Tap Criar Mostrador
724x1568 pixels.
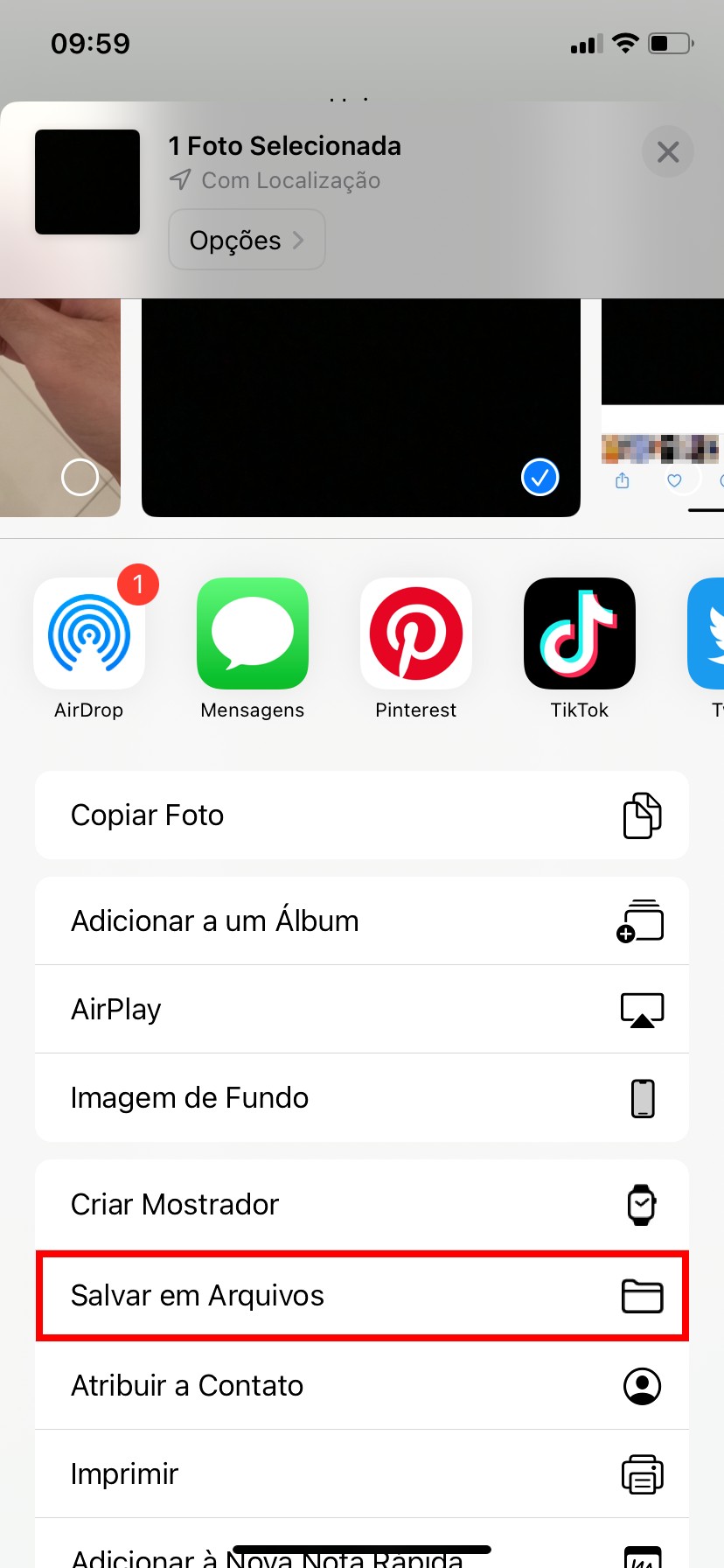point(362,1205)
